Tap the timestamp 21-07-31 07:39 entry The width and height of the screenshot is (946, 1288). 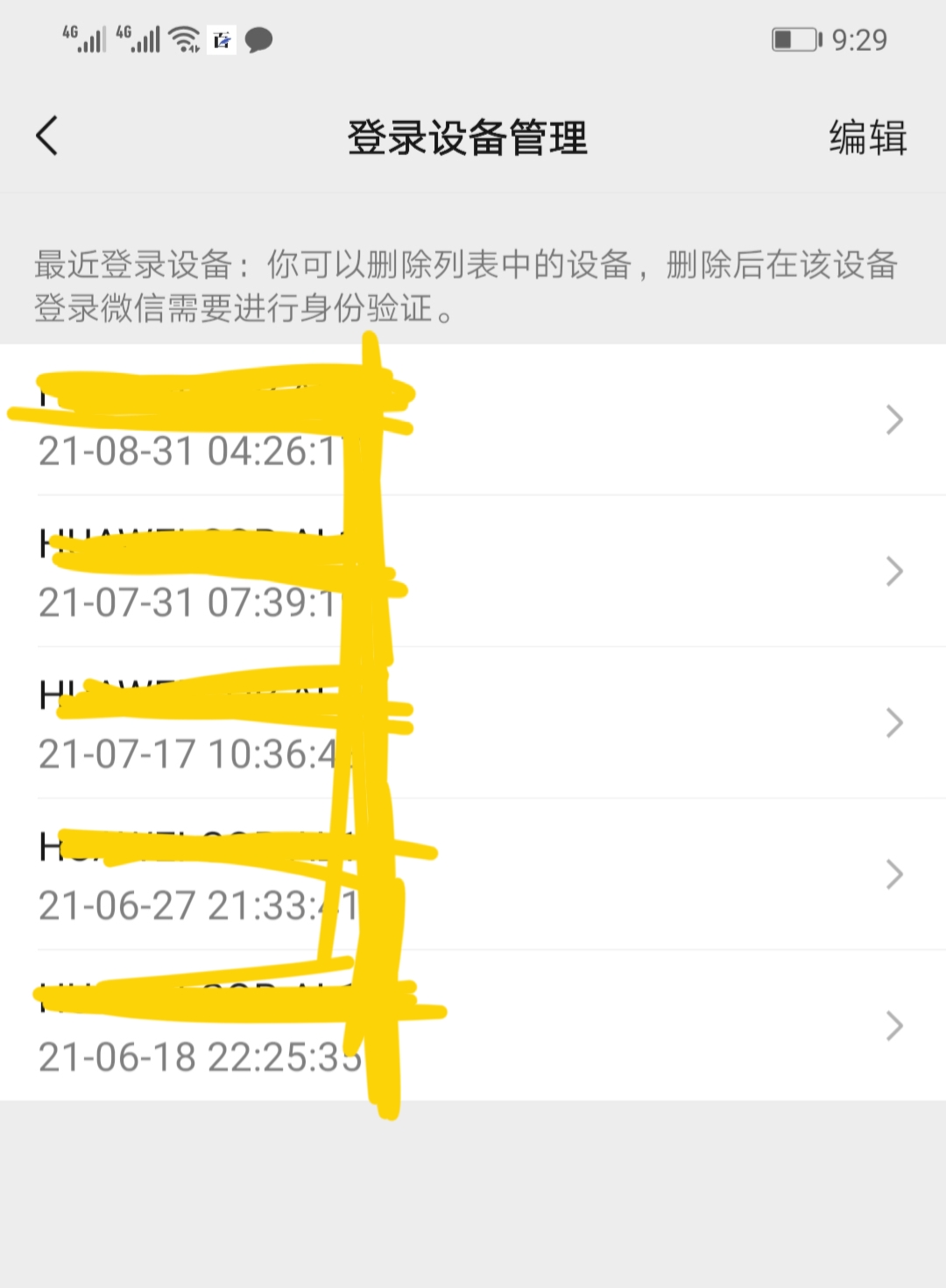click(x=188, y=602)
